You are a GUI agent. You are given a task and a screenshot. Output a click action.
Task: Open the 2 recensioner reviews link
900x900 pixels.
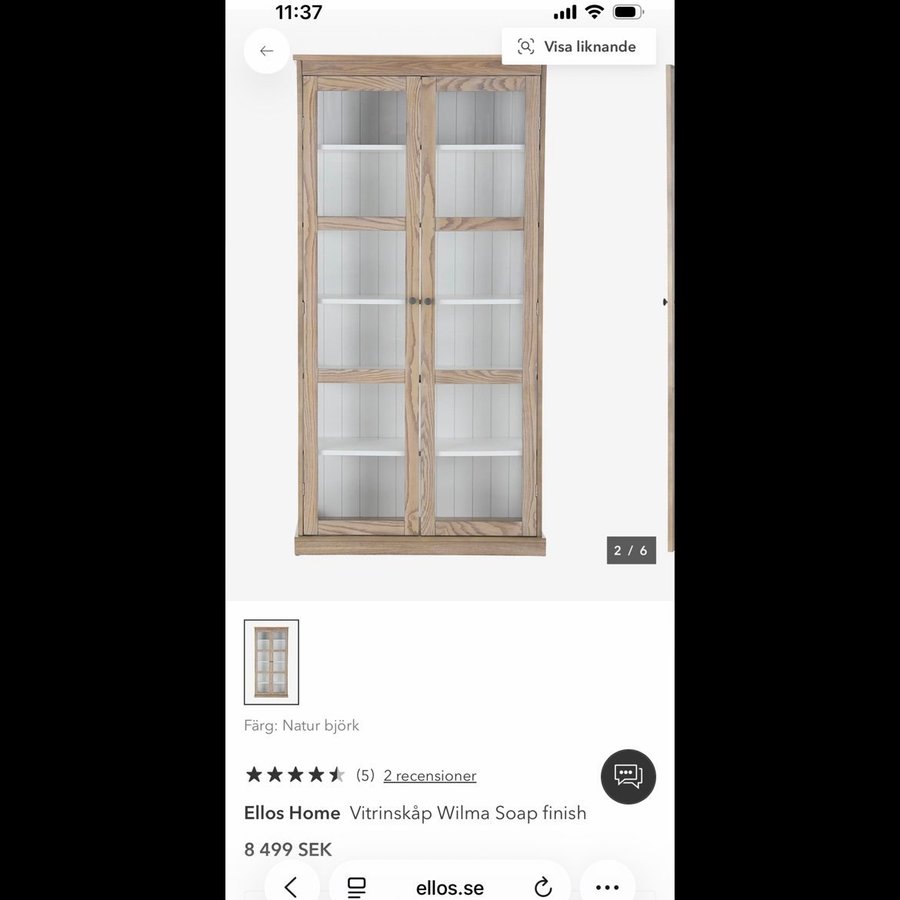[x=430, y=776]
